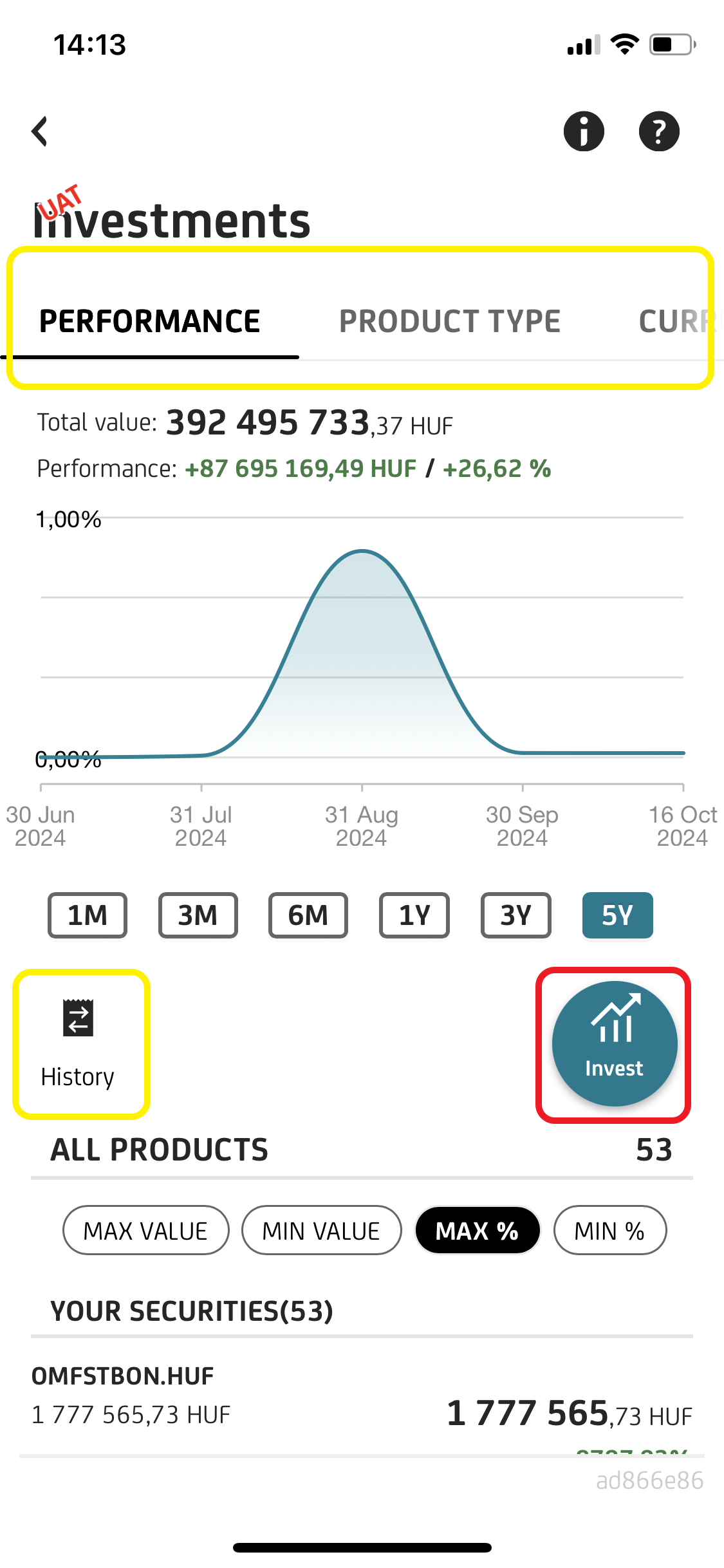The width and height of the screenshot is (724, 1568).
Task: Select the 5Y chart range
Action: coord(617,915)
